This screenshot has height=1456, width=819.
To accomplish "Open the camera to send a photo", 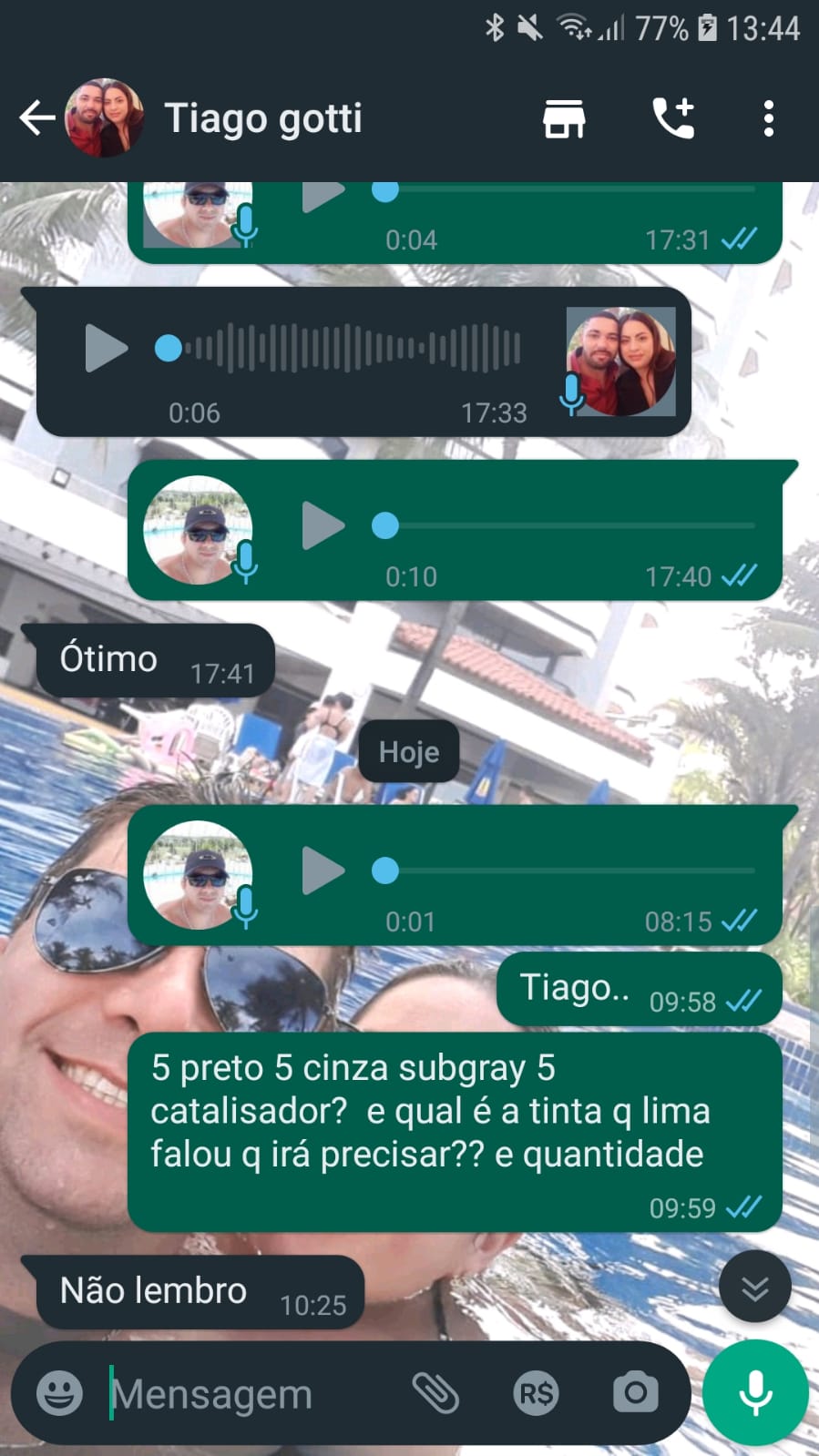I will [x=635, y=1393].
